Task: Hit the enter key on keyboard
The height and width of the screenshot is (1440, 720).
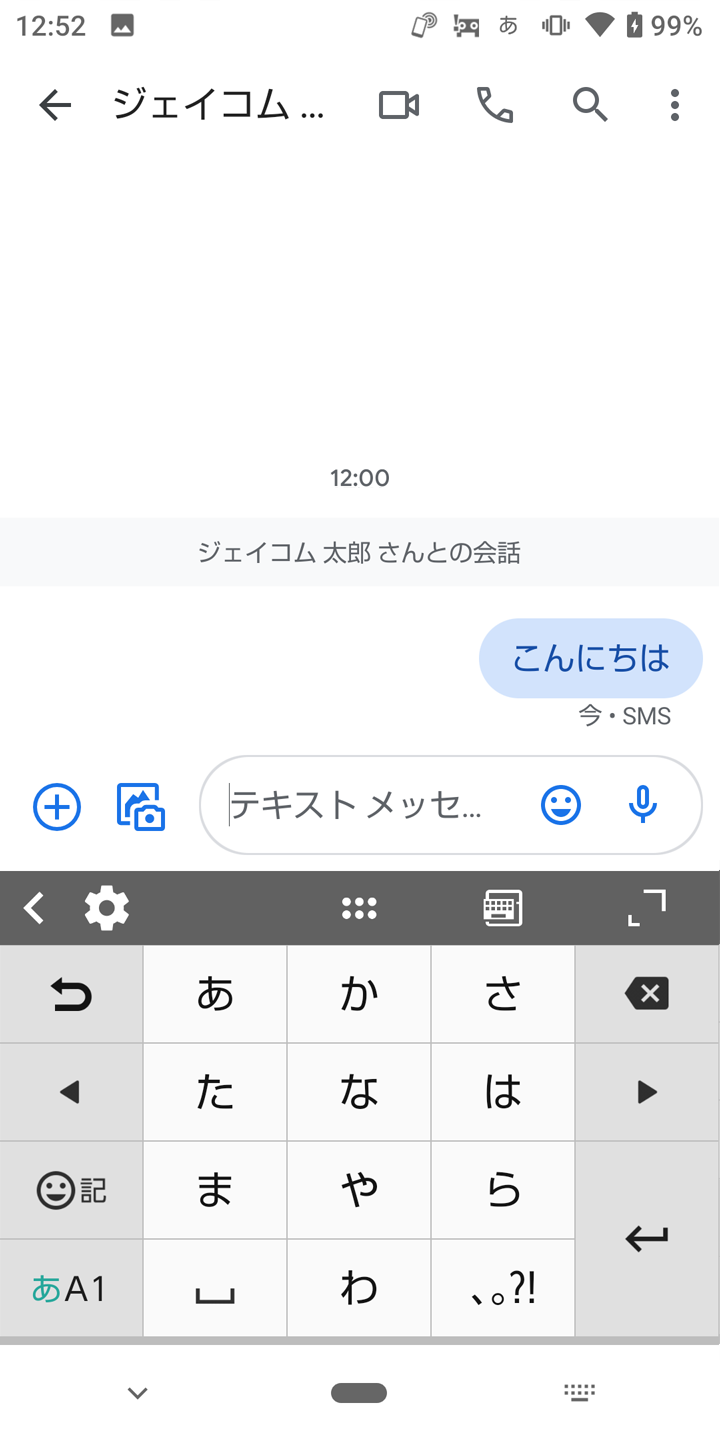Action: tap(647, 1240)
